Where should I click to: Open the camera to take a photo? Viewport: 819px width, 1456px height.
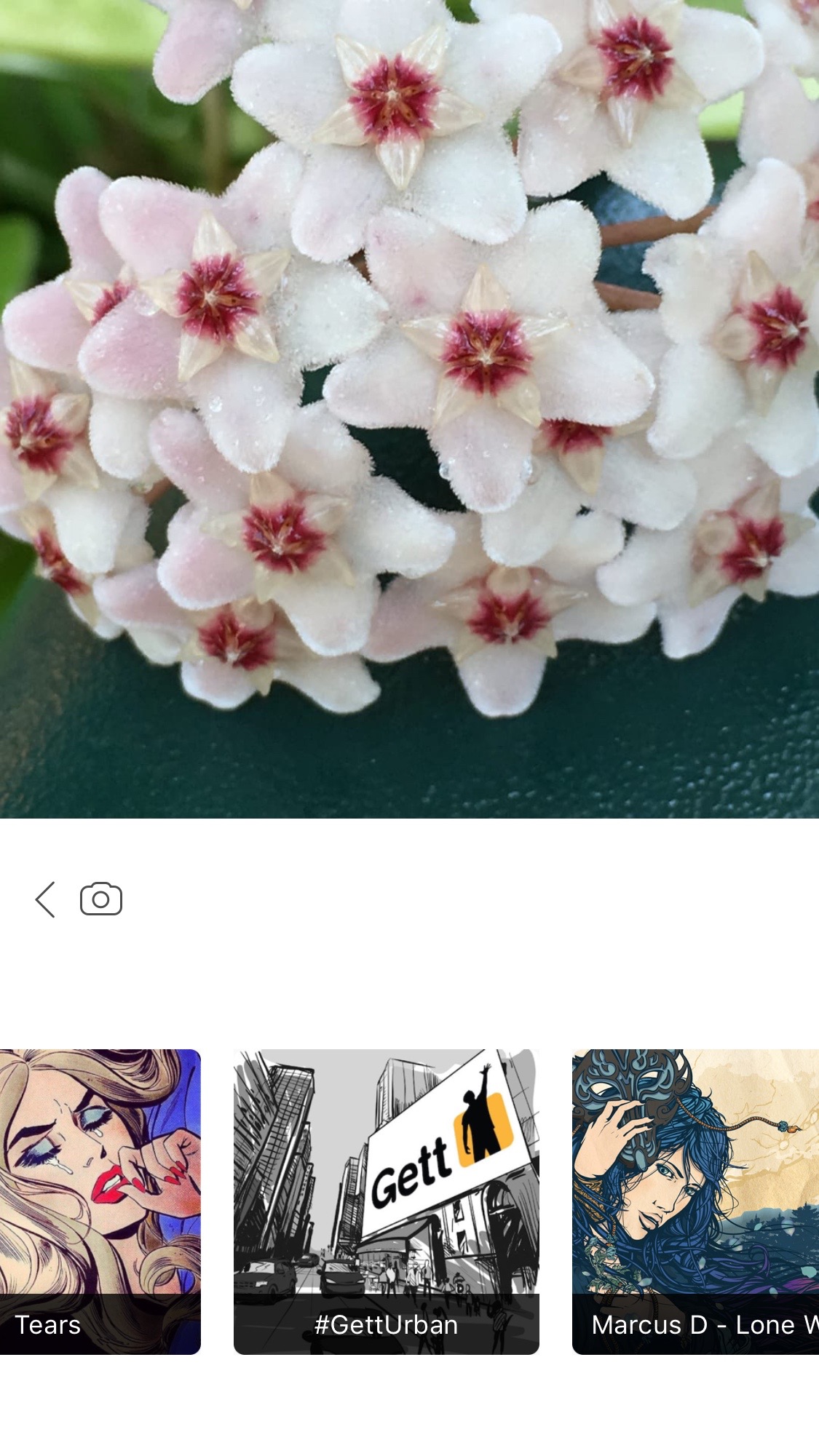pyautogui.click(x=101, y=899)
